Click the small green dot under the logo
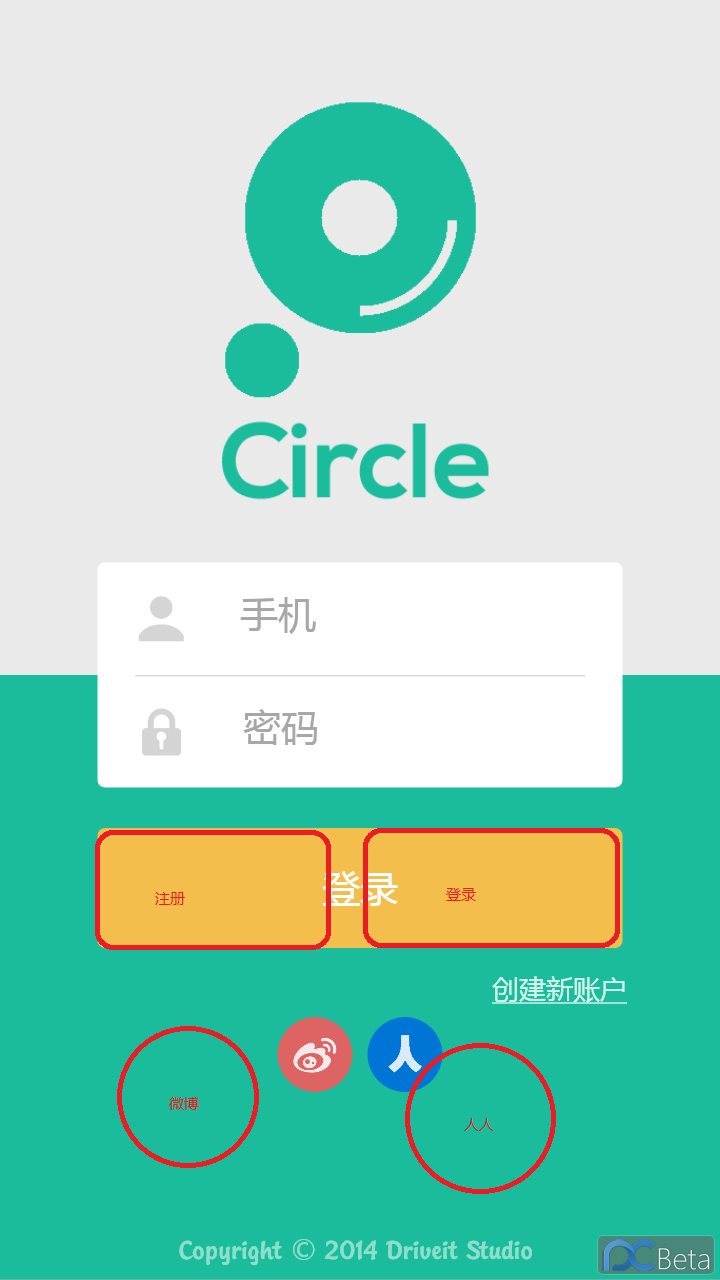720x1280 pixels. coord(262,362)
